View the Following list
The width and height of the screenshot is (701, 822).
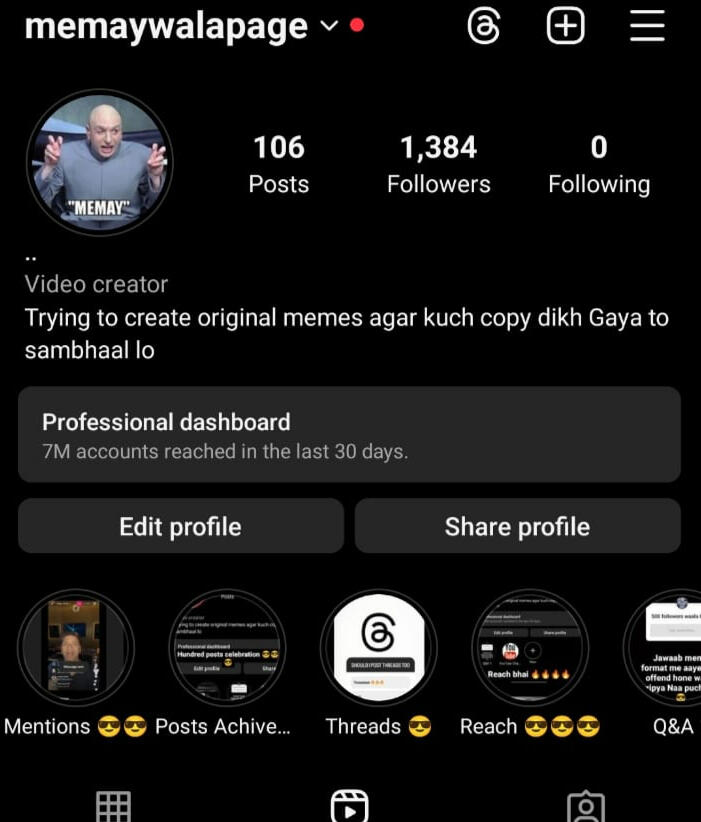[x=598, y=164]
